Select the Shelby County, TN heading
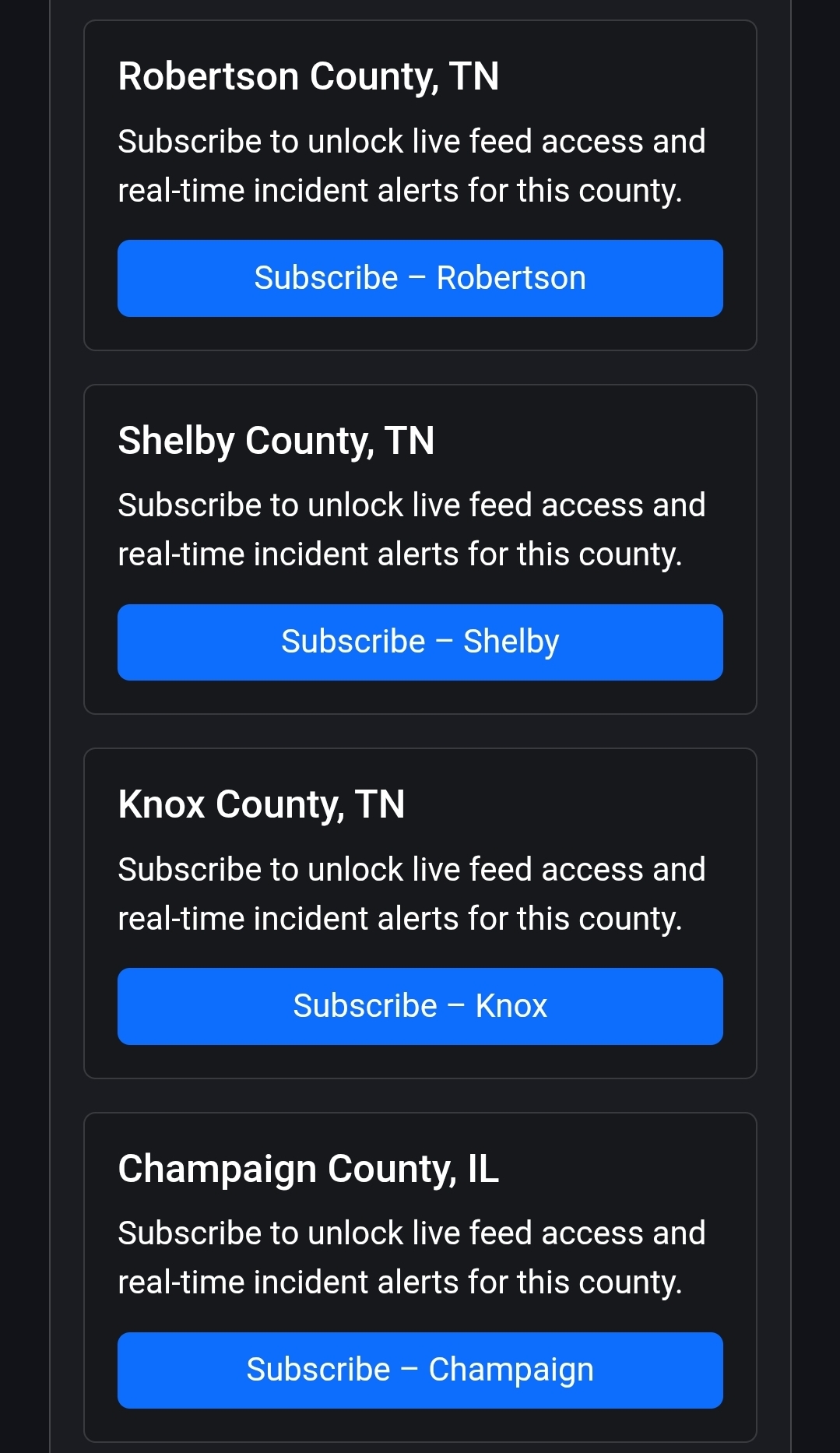840x1453 pixels. 277,440
